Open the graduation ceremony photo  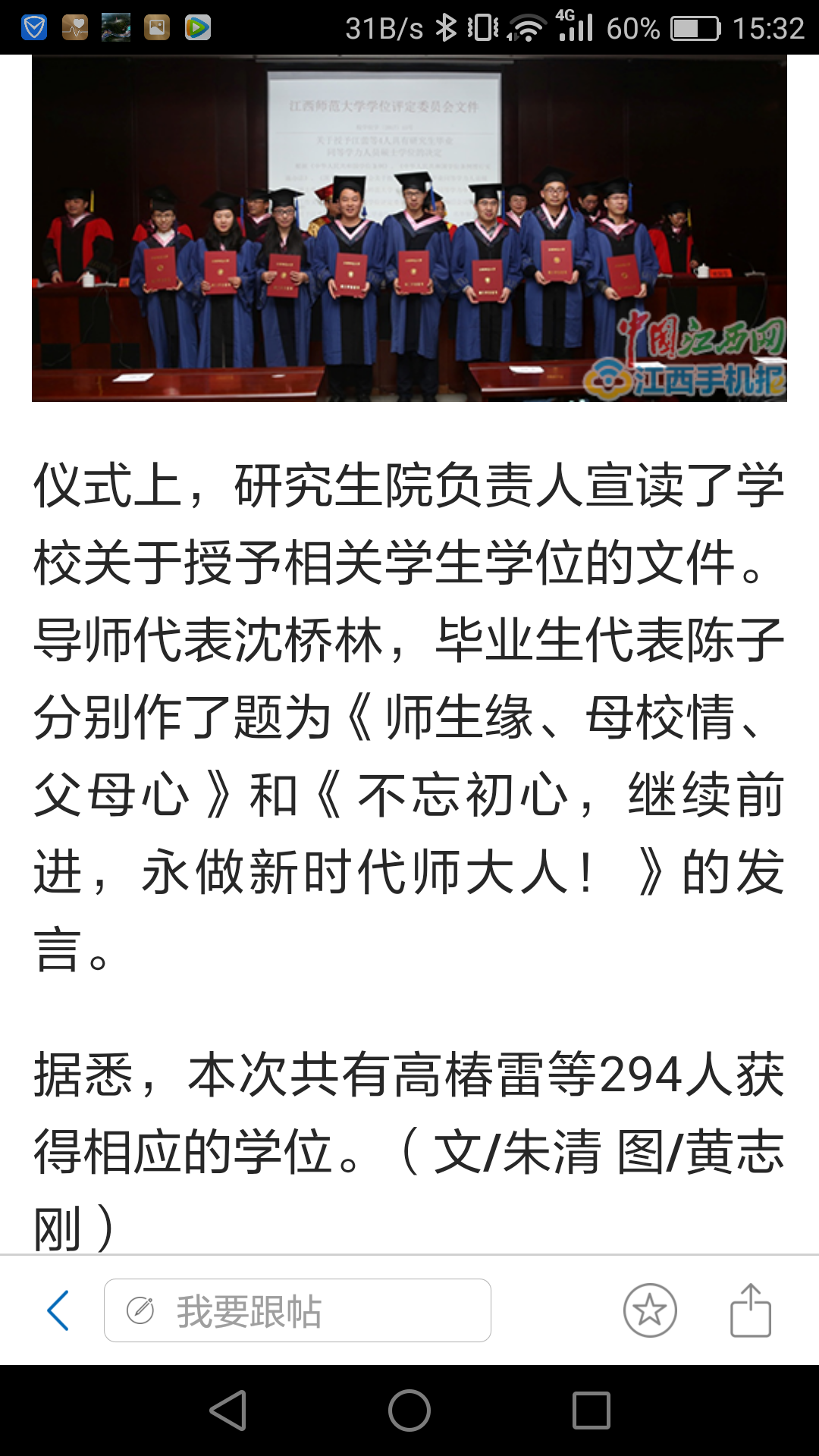click(x=409, y=227)
